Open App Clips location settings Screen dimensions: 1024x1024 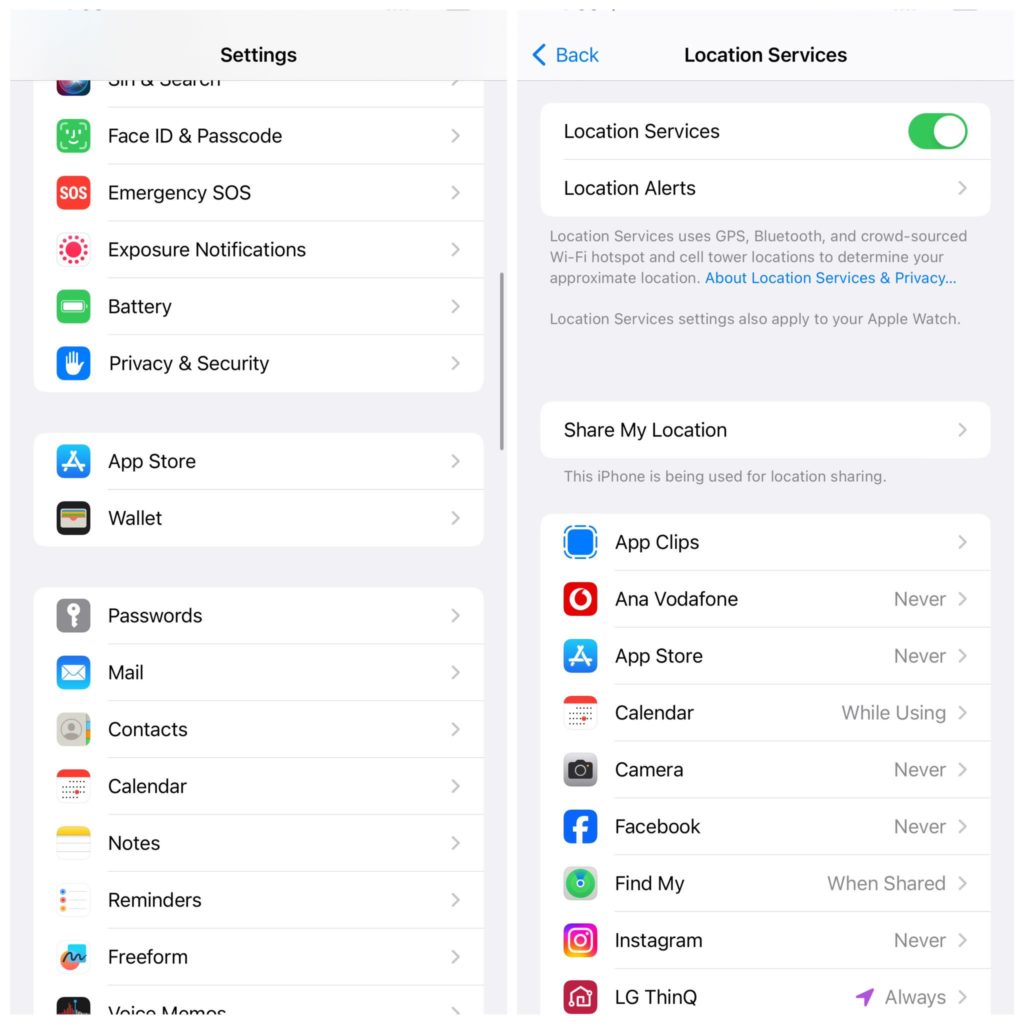pyautogui.click(x=765, y=542)
